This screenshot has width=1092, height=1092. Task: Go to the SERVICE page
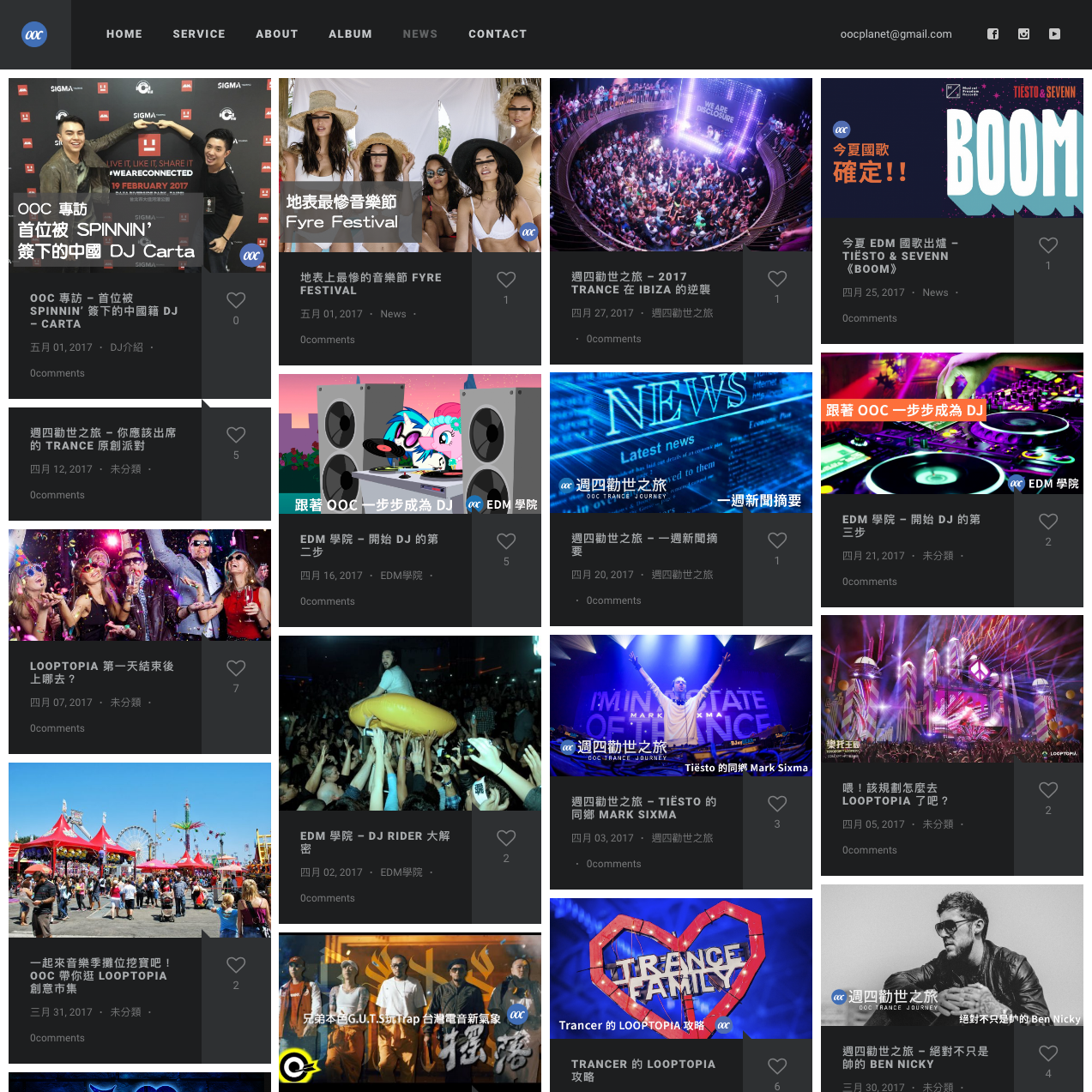click(199, 34)
